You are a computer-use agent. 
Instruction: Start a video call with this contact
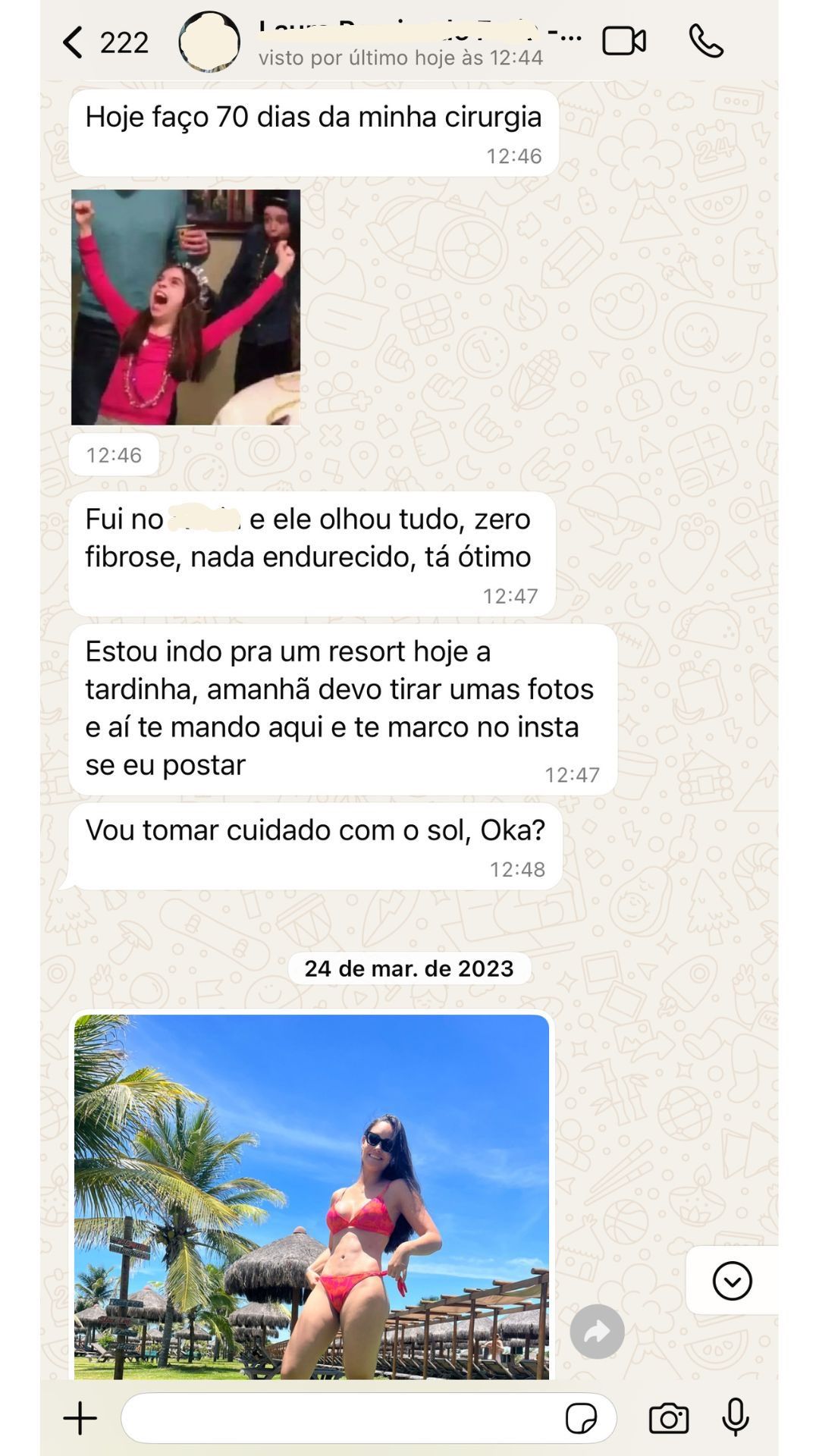pyautogui.click(x=623, y=42)
